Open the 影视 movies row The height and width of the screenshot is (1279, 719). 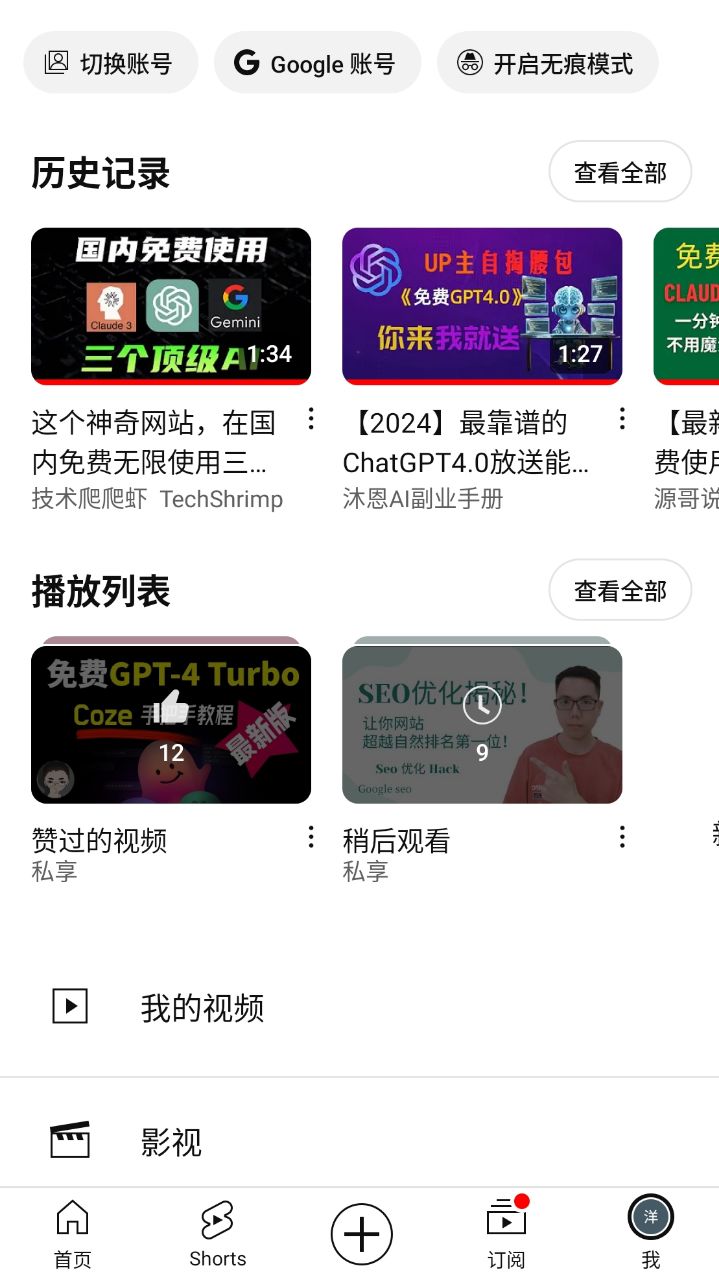(x=171, y=1141)
